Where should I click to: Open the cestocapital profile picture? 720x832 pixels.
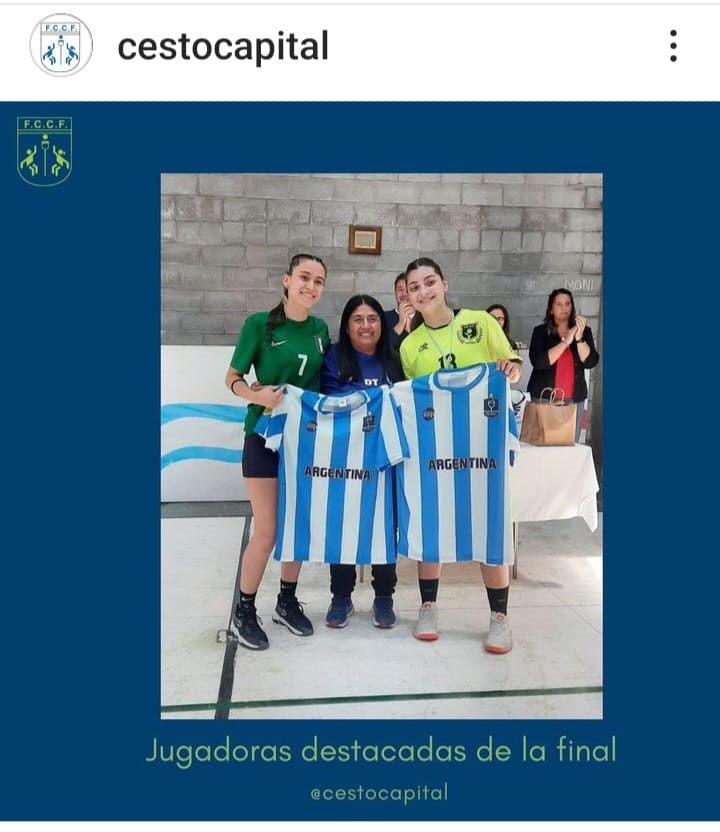61,45
